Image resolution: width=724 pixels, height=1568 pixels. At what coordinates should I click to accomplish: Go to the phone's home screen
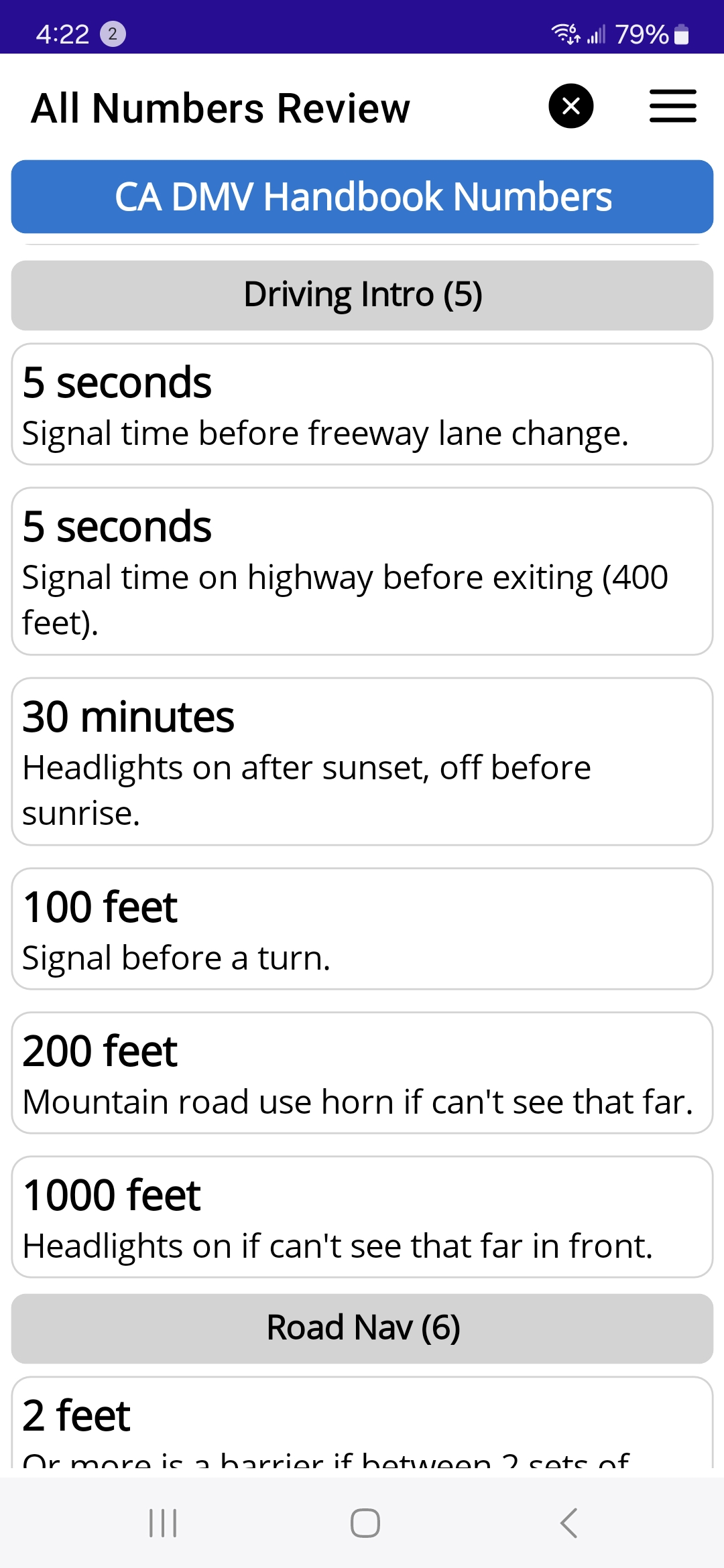click(365, 1523)
